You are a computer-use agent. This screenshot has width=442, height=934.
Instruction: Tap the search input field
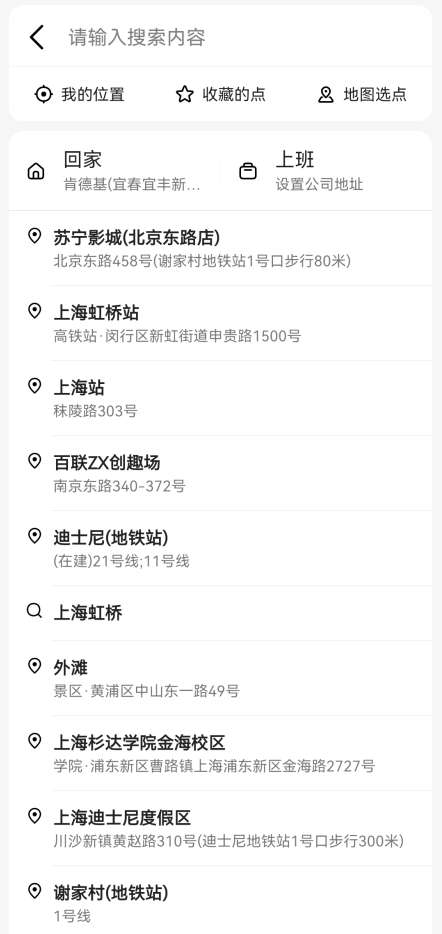(244, 37)
